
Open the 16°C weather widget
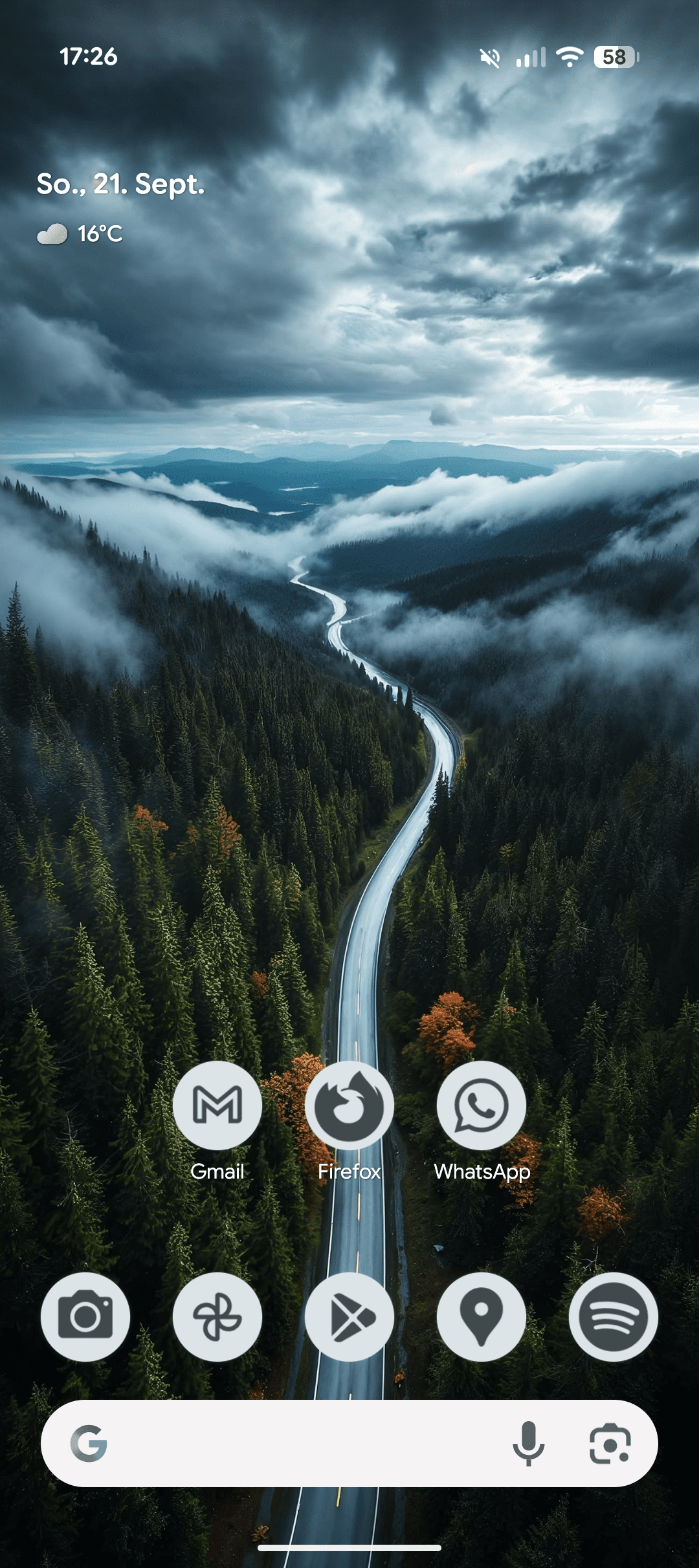[x=81, y=234]
